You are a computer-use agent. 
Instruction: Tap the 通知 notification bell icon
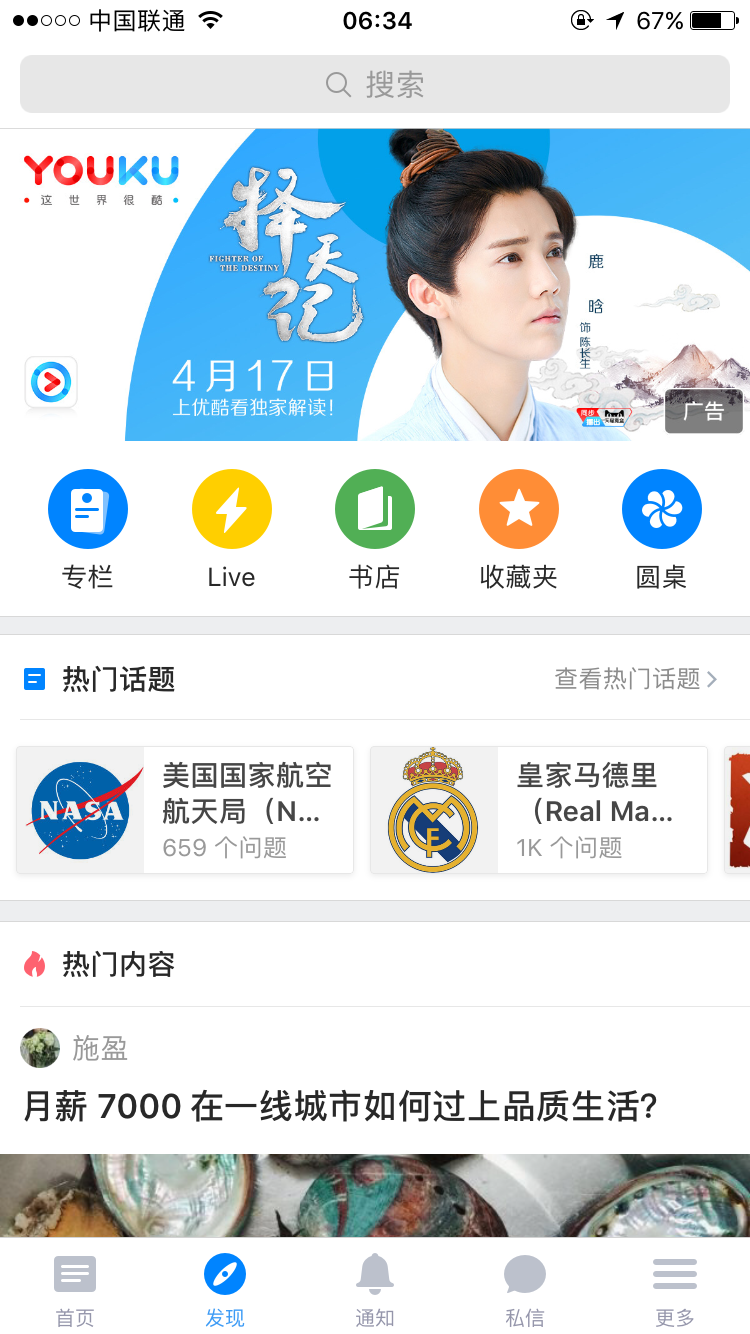[375, 1274]
